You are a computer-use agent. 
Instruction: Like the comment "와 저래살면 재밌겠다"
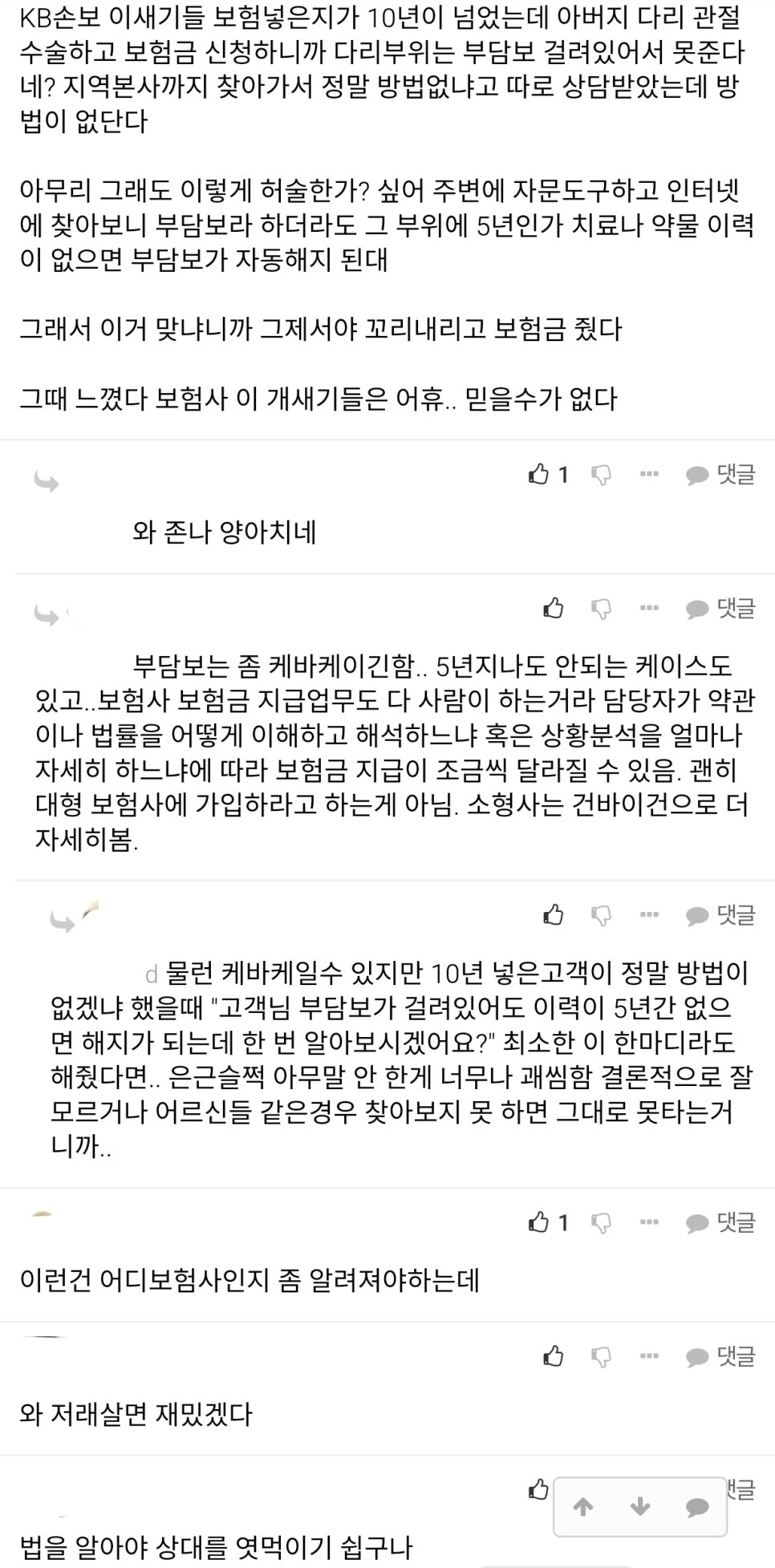pos(554,1356)
